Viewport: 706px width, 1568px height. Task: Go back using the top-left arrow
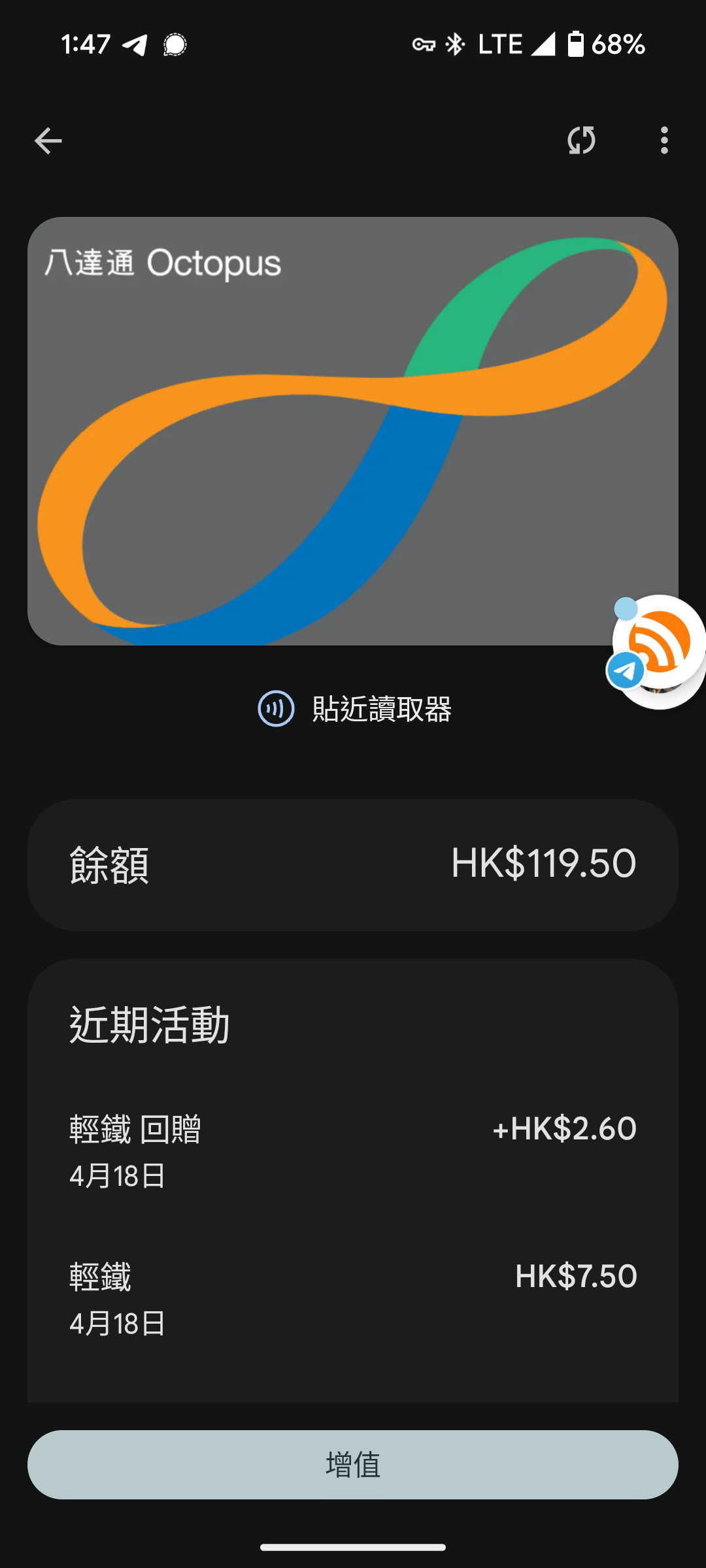(x=48, y=140)
